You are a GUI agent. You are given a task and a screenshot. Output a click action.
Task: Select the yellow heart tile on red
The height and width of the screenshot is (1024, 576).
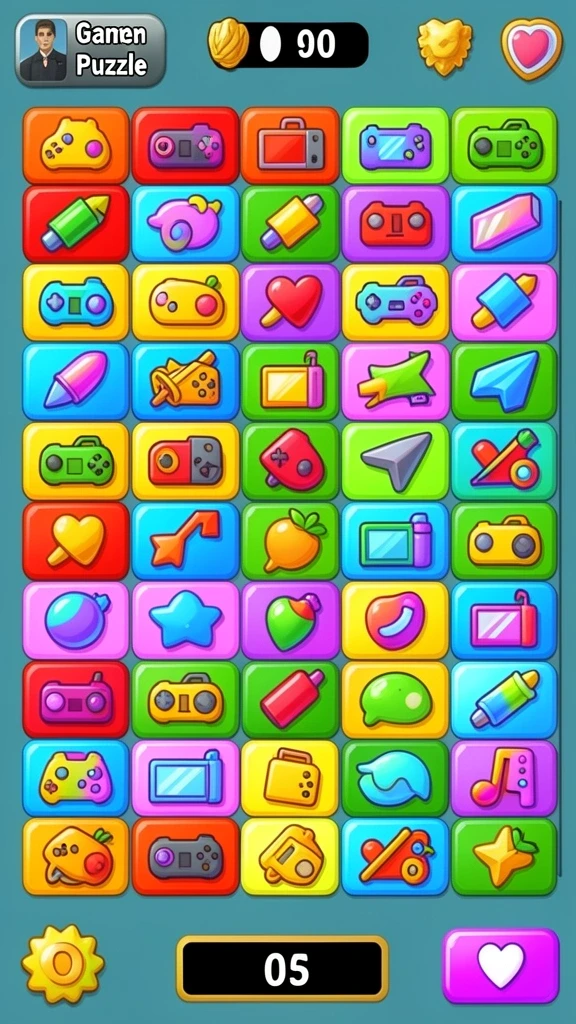pos(76,541)
